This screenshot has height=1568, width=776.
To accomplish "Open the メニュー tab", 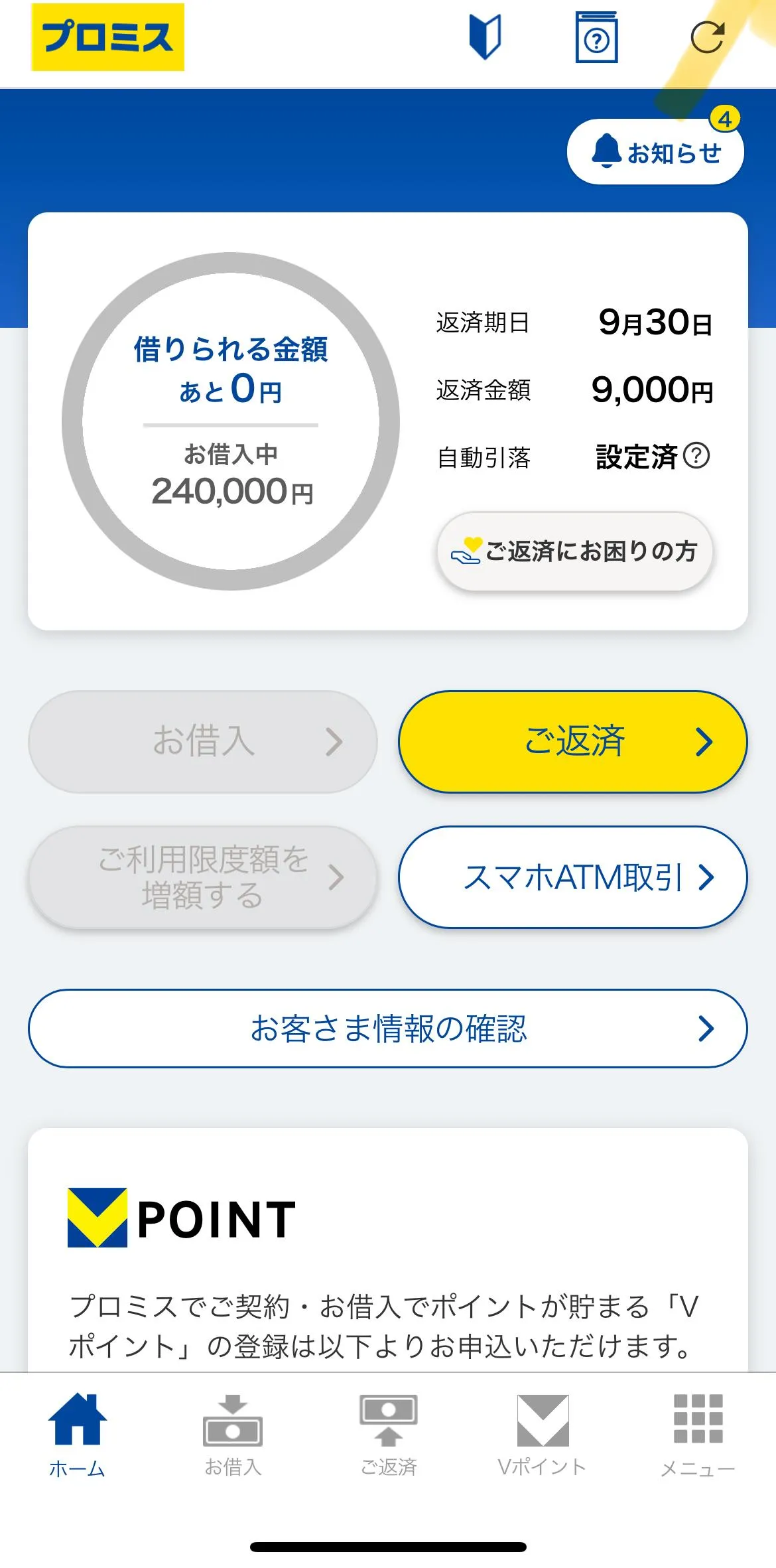I will (698, 1435).
